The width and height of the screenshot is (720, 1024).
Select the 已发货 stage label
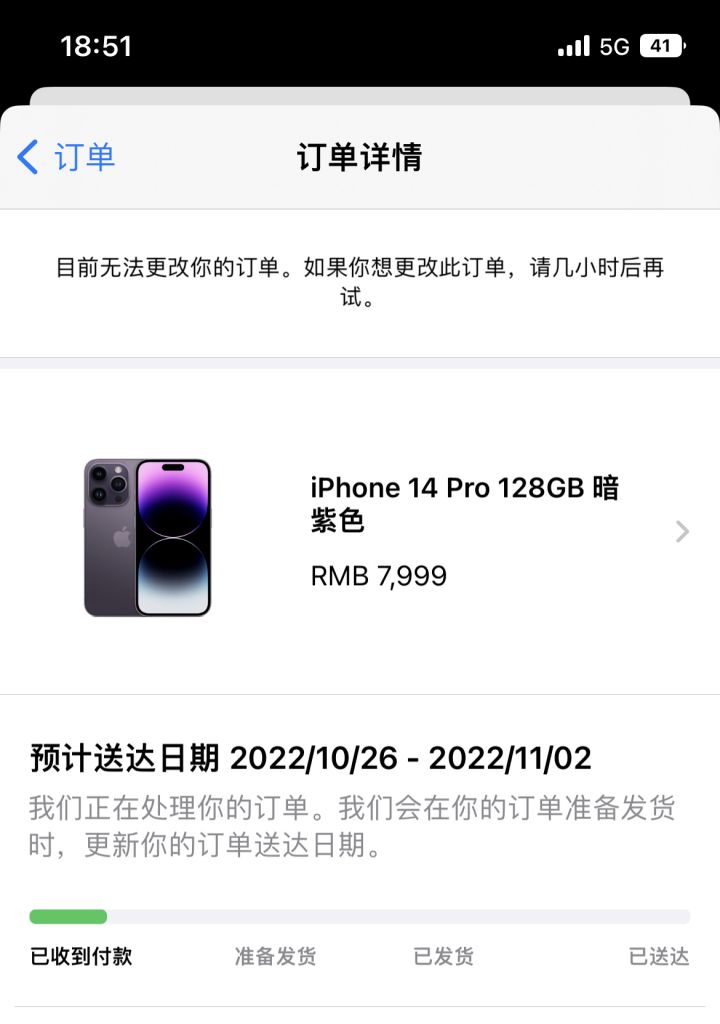pos(442,956)
